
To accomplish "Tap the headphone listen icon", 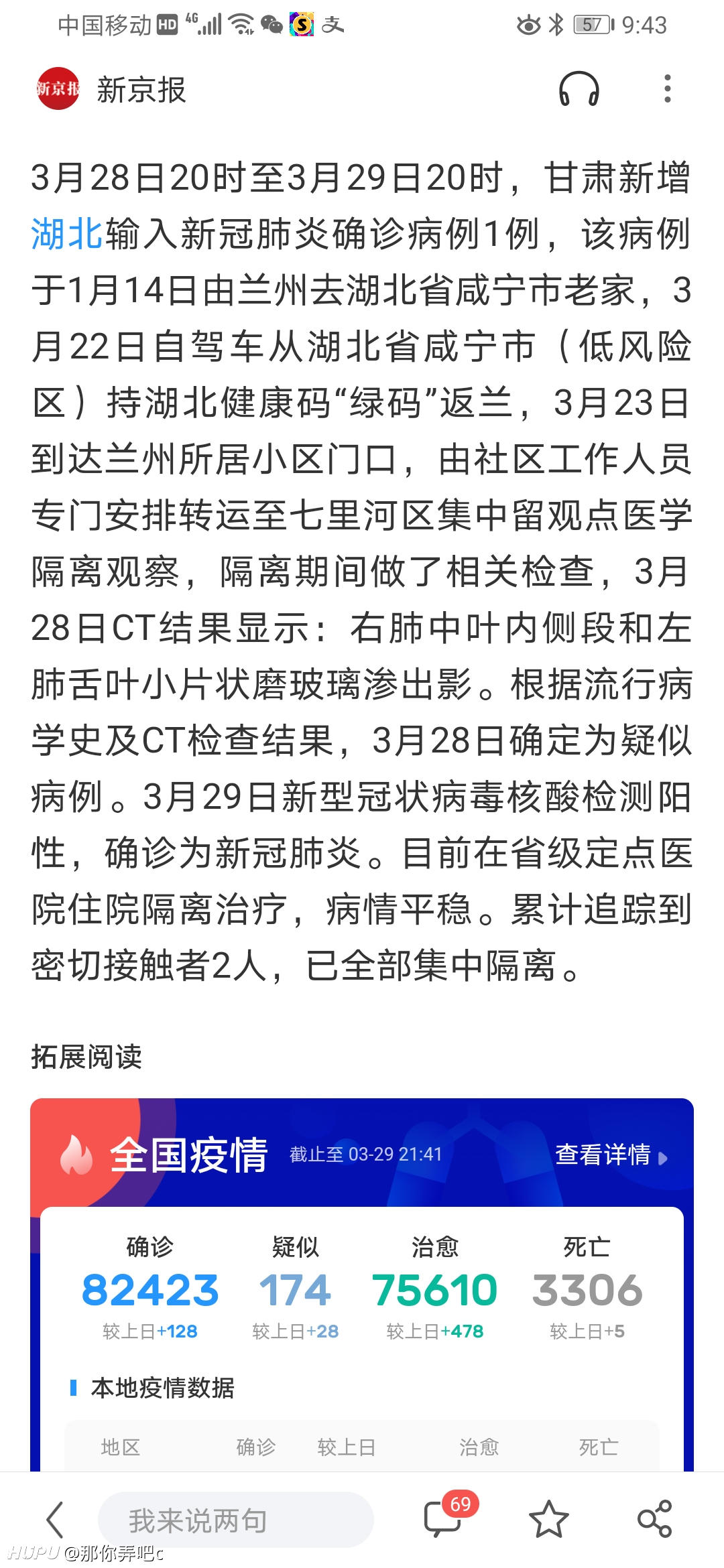I will tap(579, 89).
